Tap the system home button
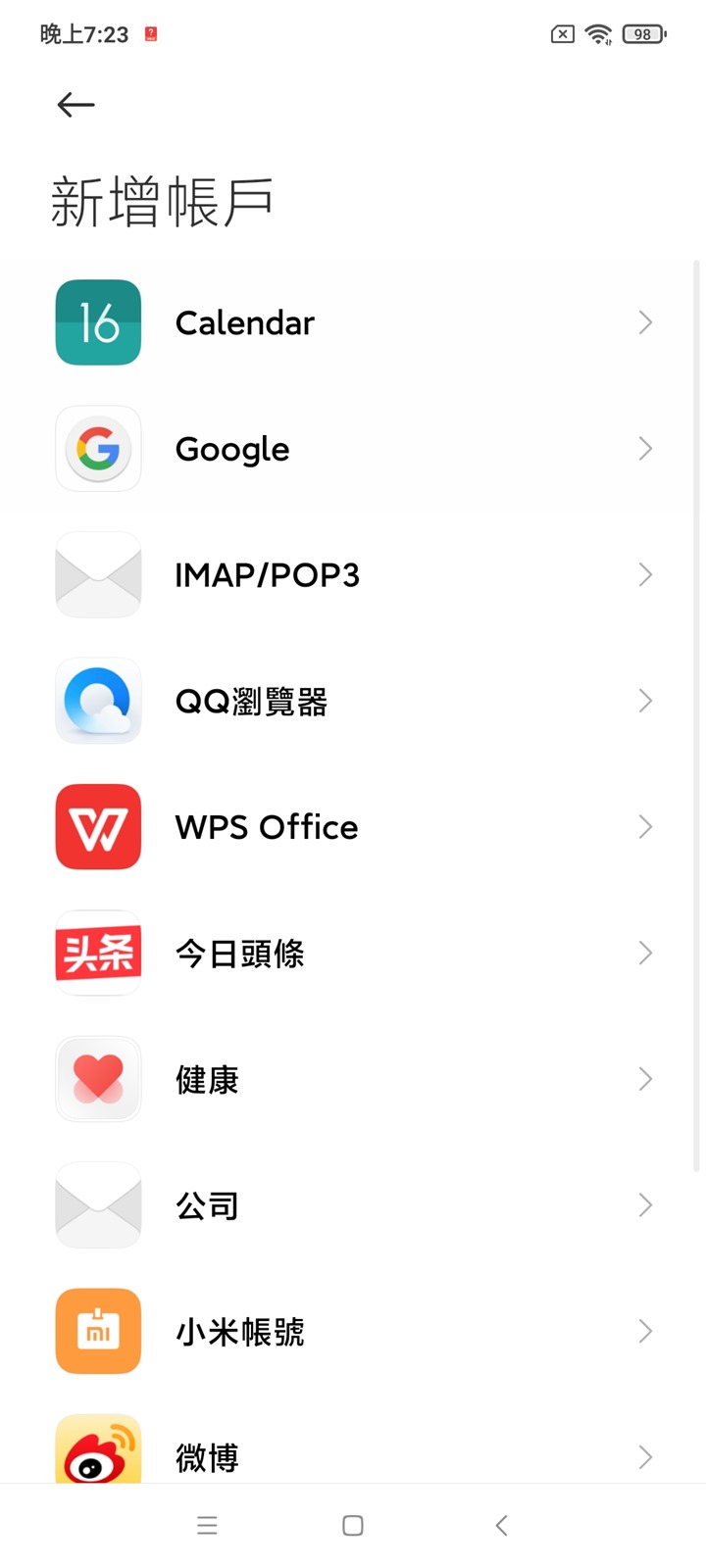This screenshot has height=1568, width=706. click(x=353, y=1525)
